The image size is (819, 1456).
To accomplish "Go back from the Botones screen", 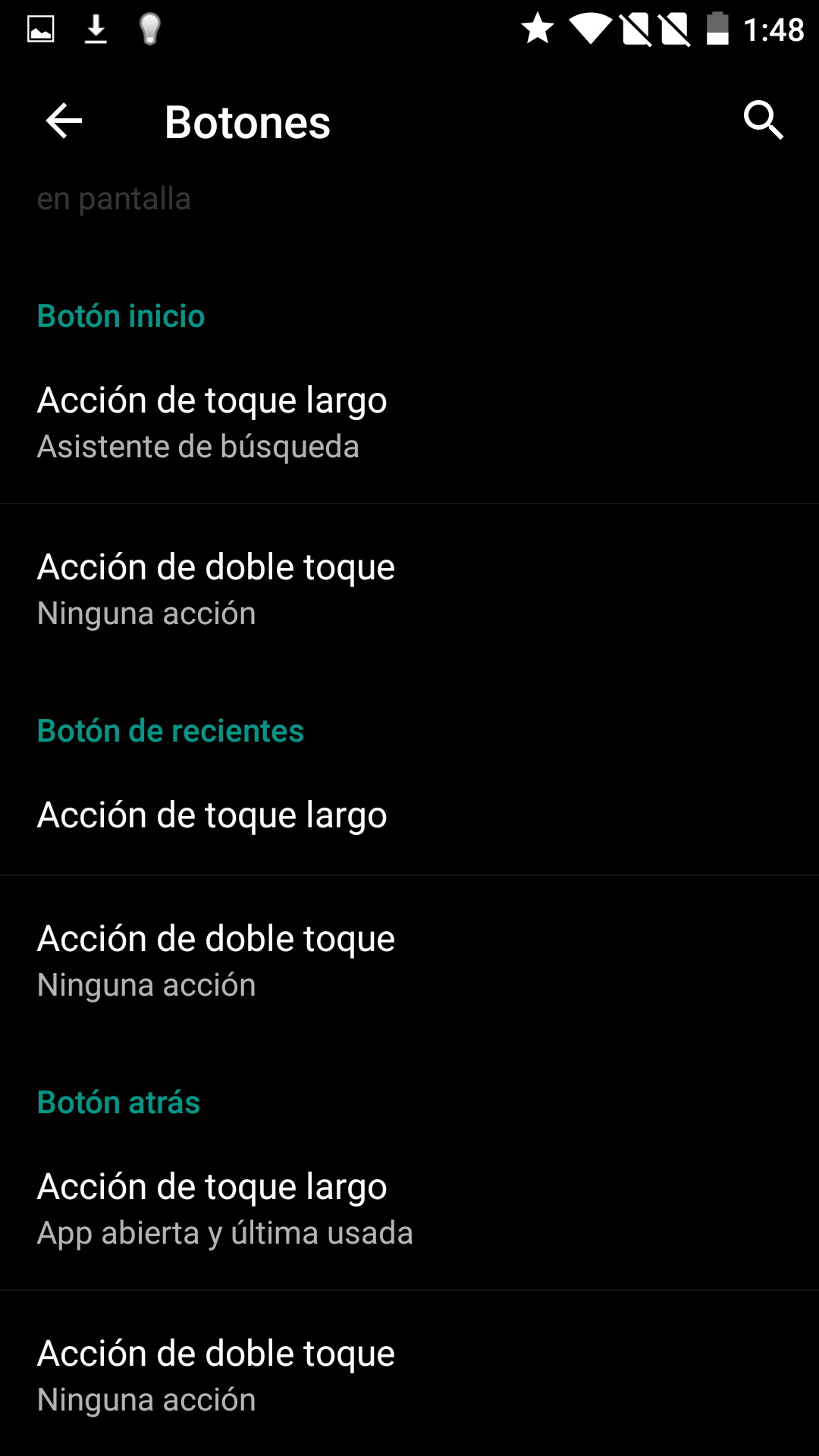I will click(64, 121).
